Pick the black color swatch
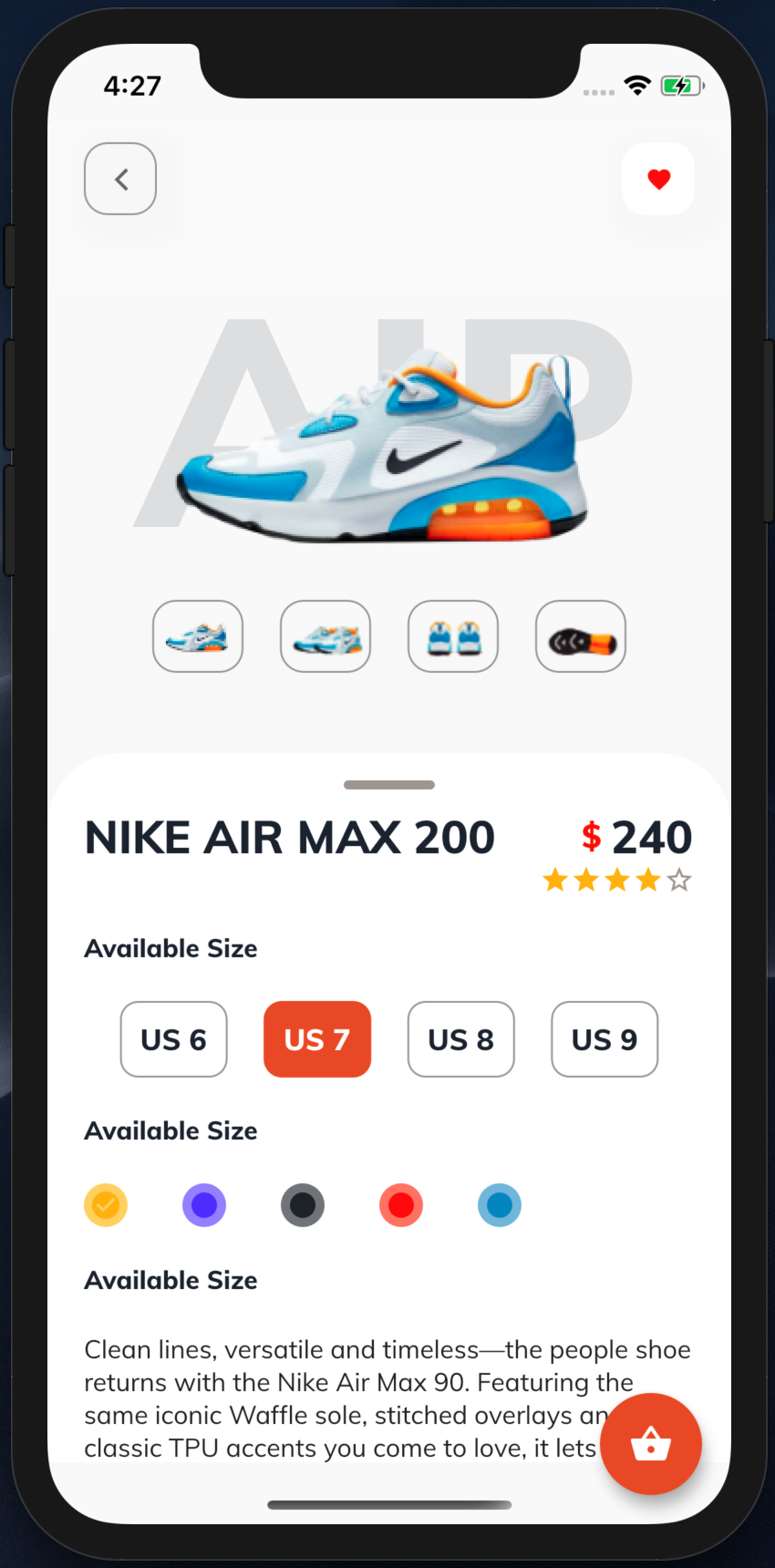Screen dimensions: 775x1568 303,1205
